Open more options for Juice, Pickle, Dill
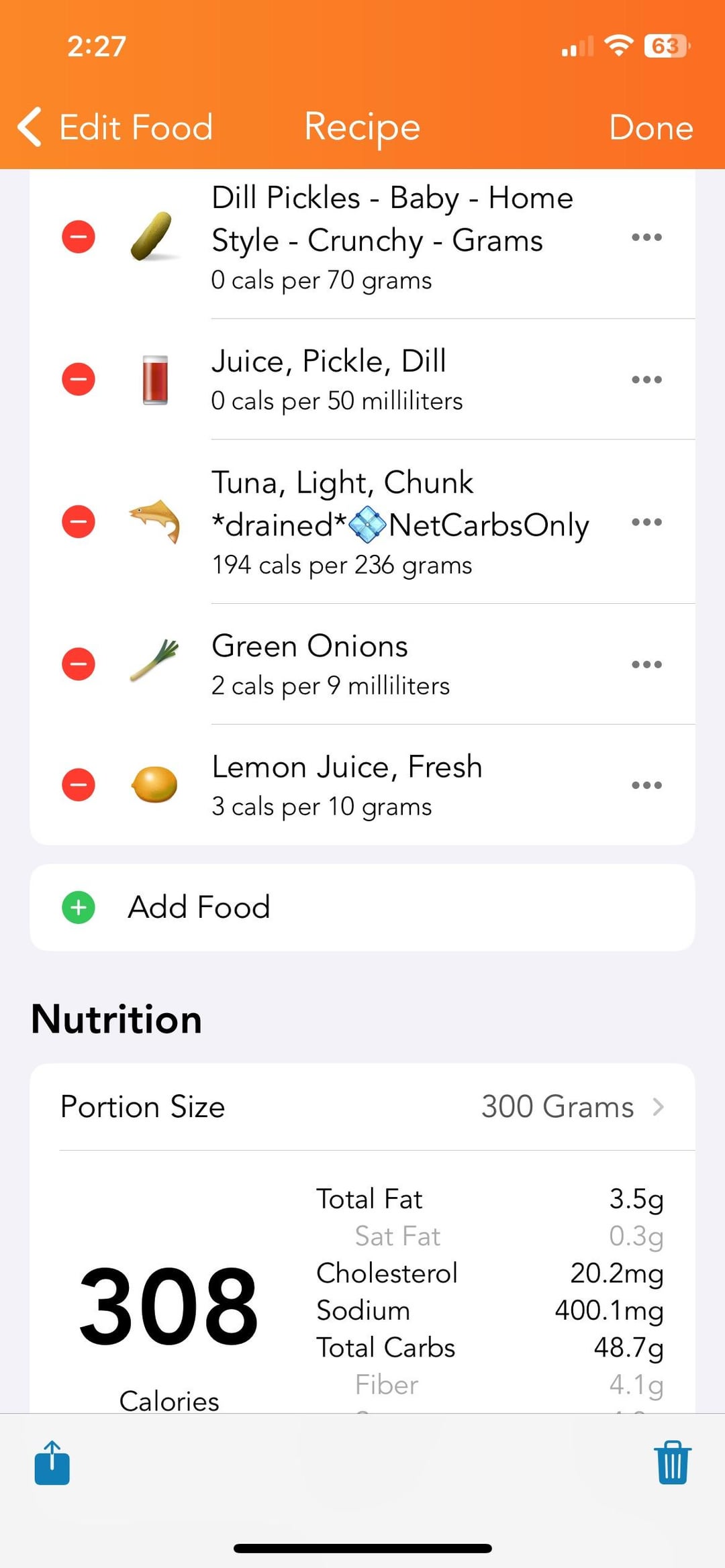725x1568 pixels. [x=646, y=379]
